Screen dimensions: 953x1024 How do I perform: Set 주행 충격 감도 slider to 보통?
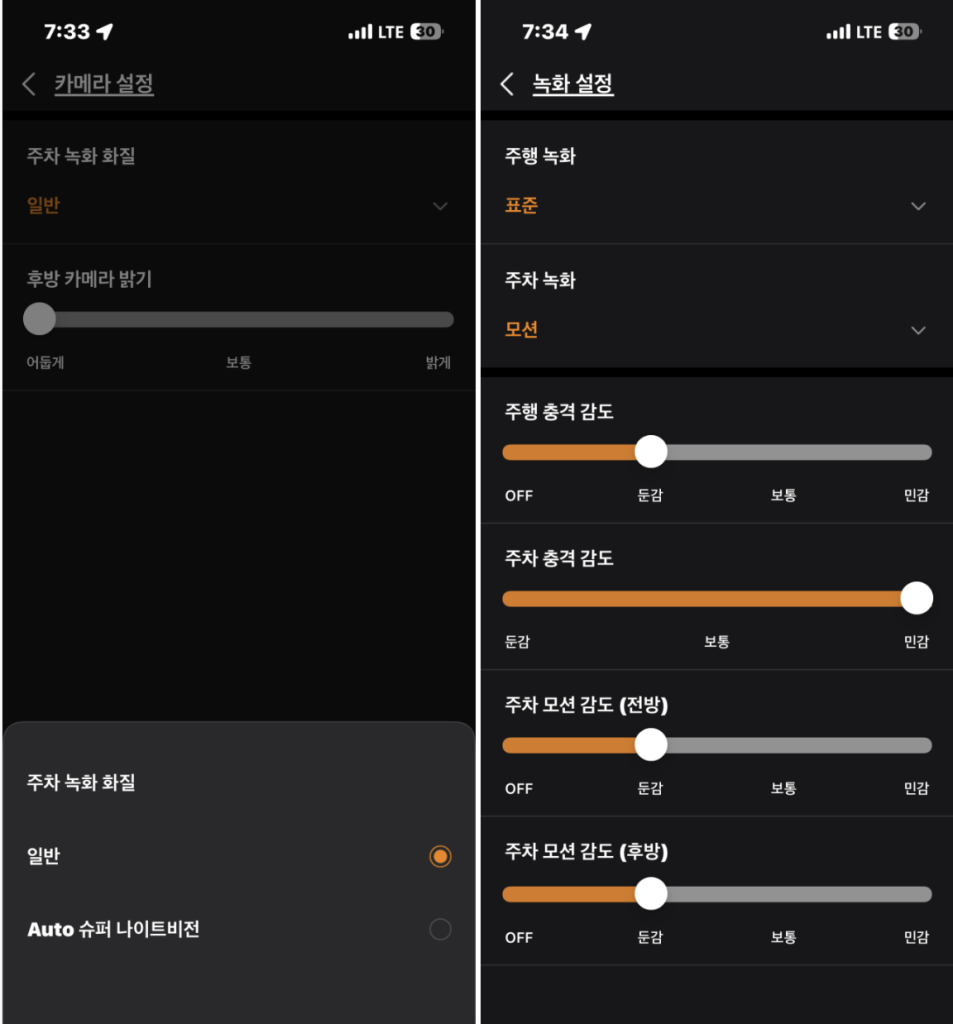(x=783, y=452)
